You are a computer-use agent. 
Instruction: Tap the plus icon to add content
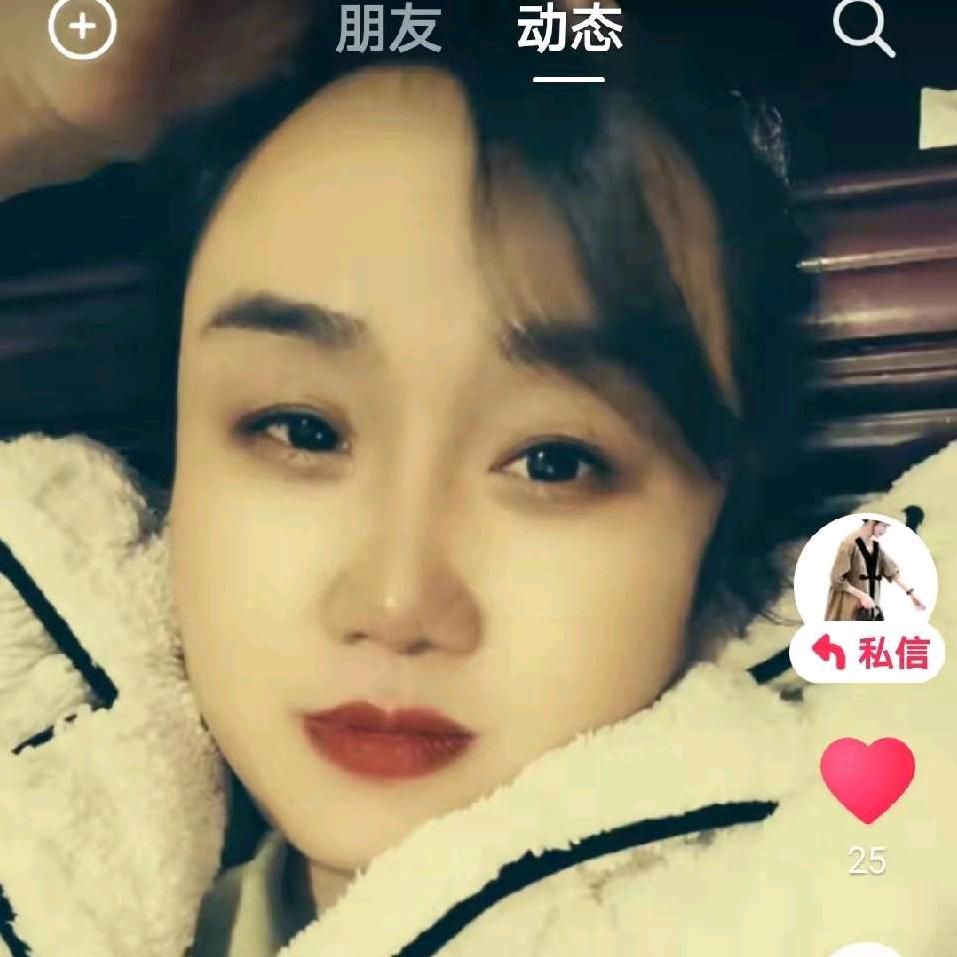point(82,28)
